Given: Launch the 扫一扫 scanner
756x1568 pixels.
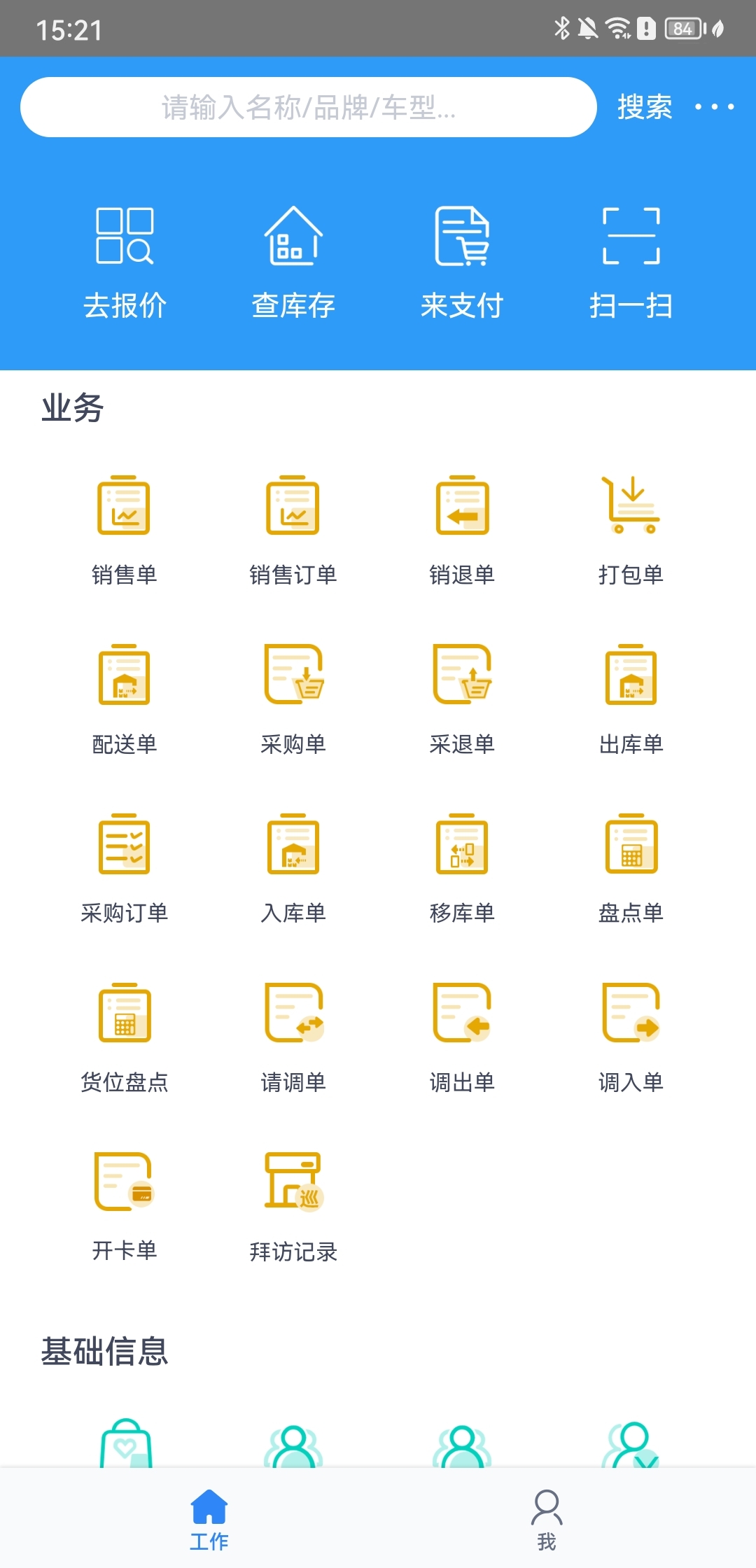Looking at the screenshot, I should [x=631, y=262].
